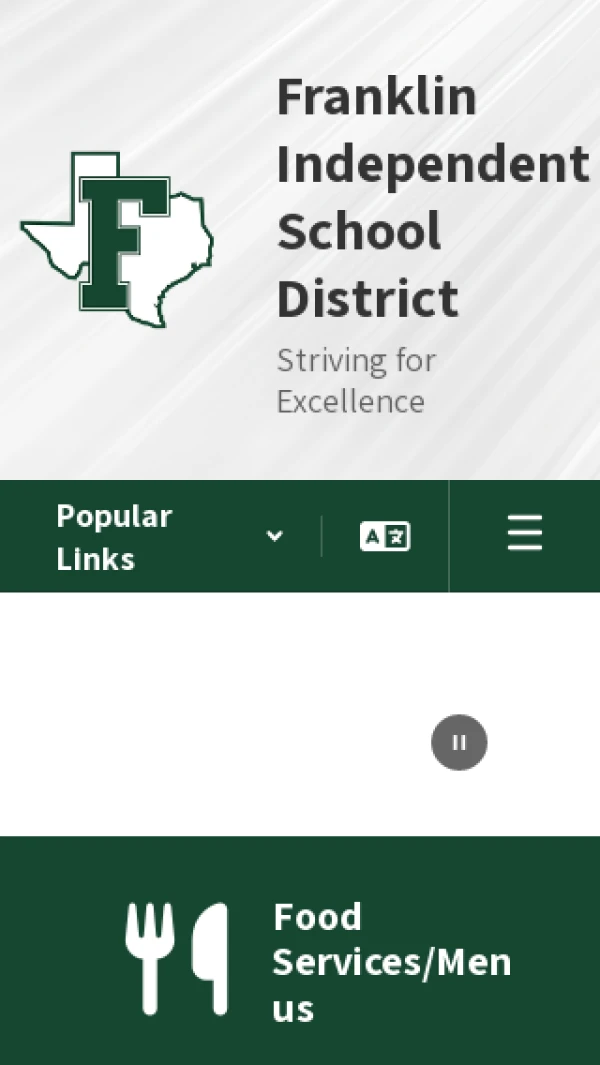Go to Franklin ISD home via logo
Viewport: 600px width, 1065px height.
117,239
